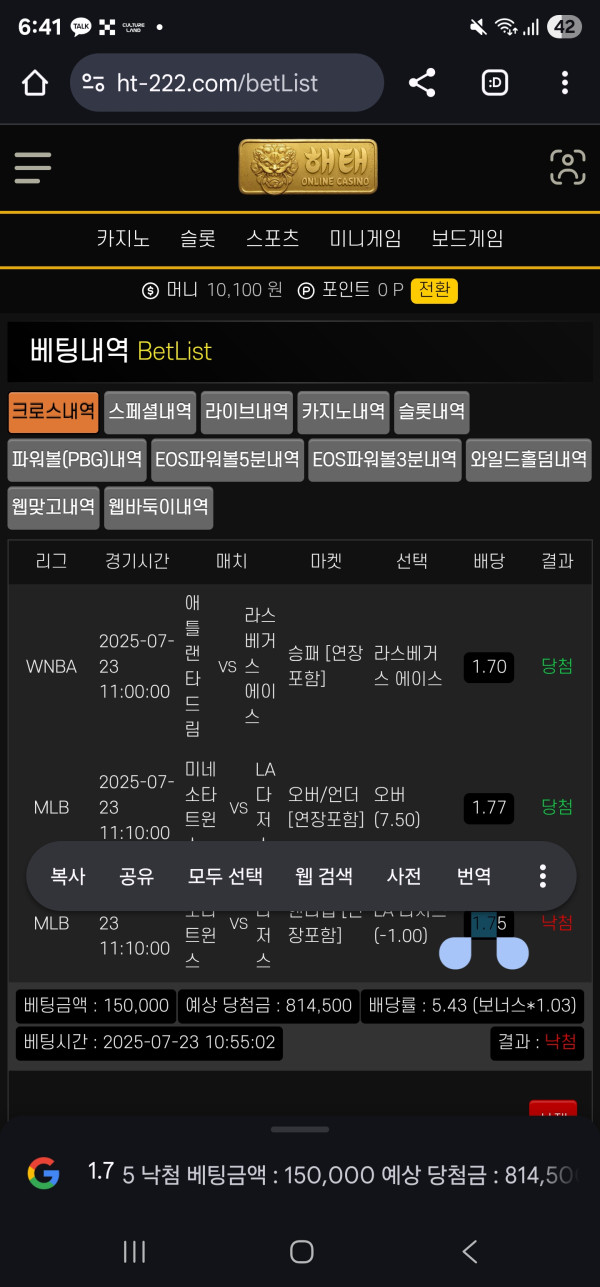Image resolution: width=600 pixels, height=1287 pixels.
Task: Open the 슬롯 section
Action: pos(198,239)
